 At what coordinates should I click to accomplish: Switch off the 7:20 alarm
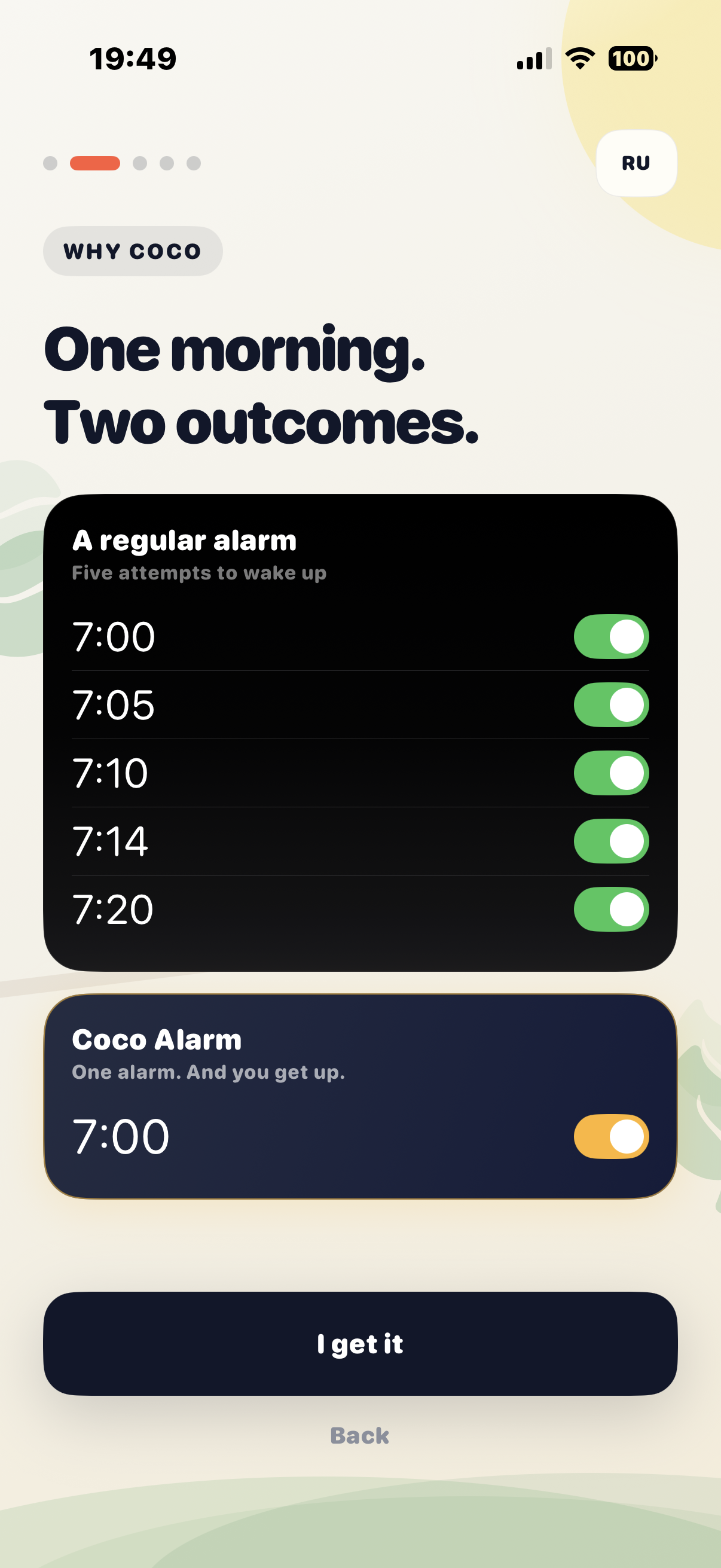click(611, 910)
